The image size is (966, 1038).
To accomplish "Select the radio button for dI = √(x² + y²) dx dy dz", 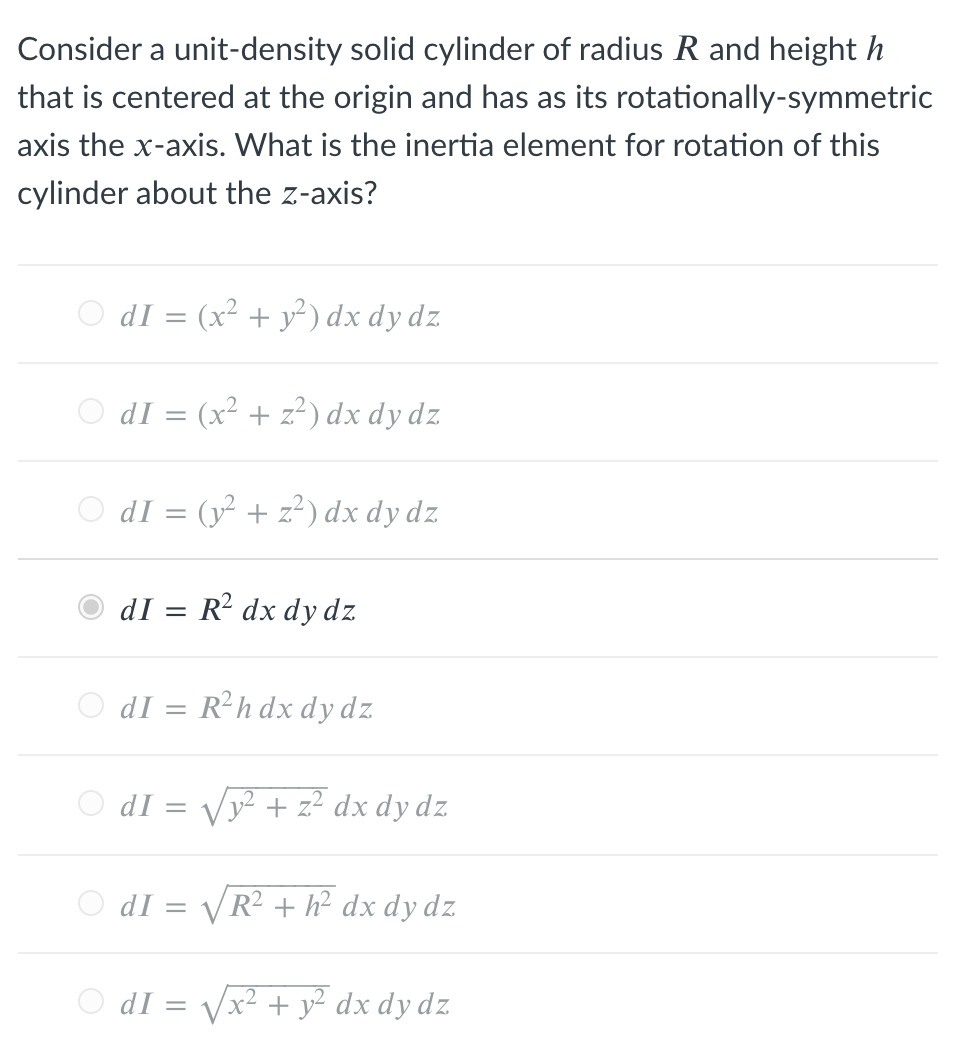I will [89, 1001].
